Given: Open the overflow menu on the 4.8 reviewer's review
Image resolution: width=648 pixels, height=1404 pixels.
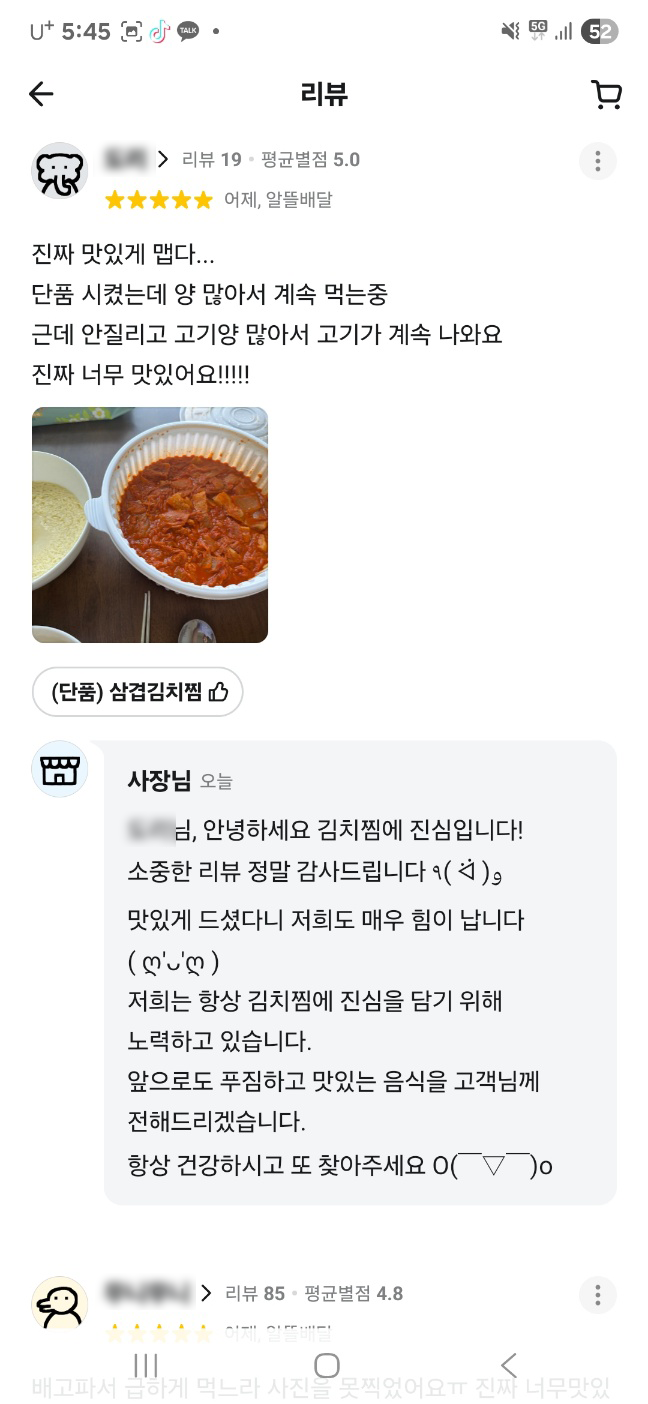Looking at the screenshot, I should pyautogui.click(x=598, y=1296).
